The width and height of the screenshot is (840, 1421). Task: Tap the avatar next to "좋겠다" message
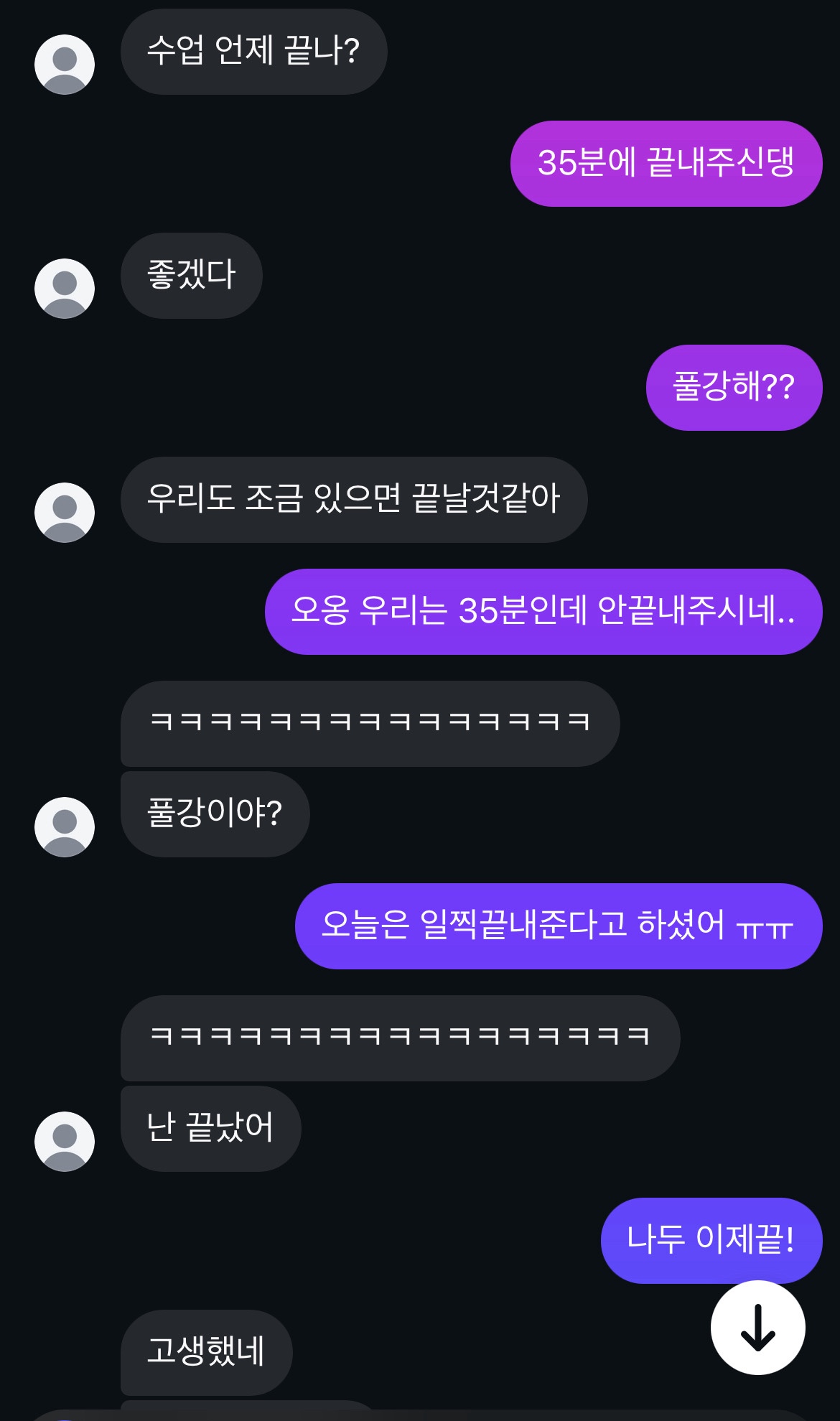click(x=65, y=289)
